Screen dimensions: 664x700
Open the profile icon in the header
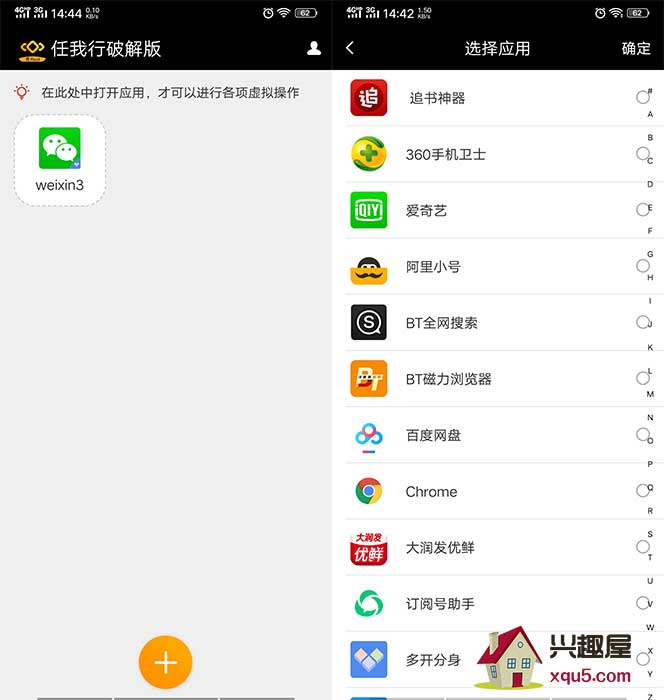click(314, 48)
